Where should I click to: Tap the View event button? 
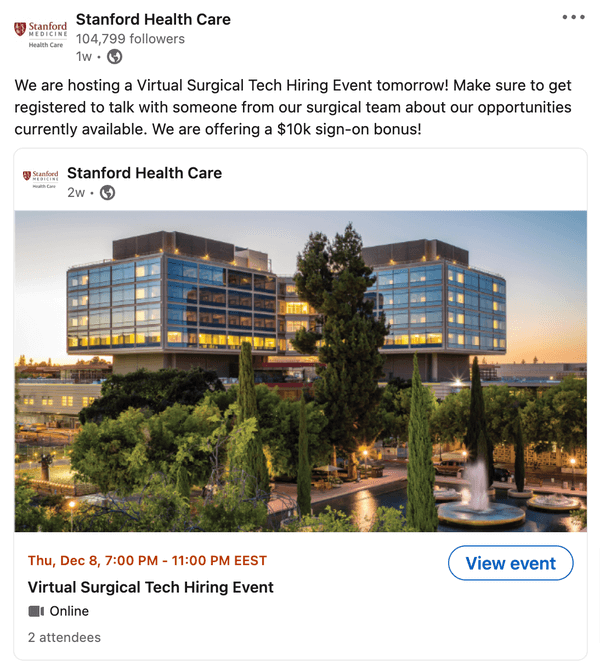tap(510, 563)
